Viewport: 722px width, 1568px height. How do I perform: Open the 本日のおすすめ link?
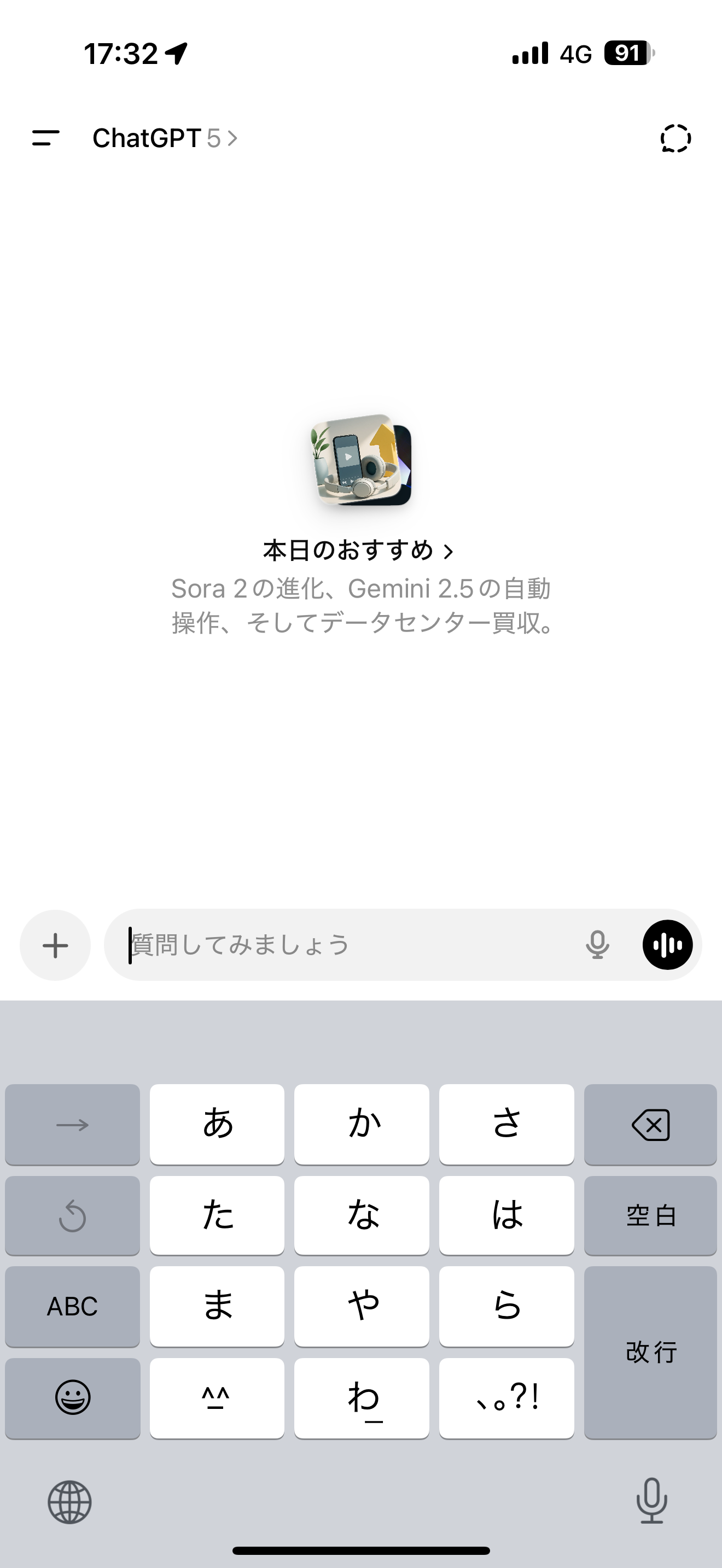[x=358, y=550]
